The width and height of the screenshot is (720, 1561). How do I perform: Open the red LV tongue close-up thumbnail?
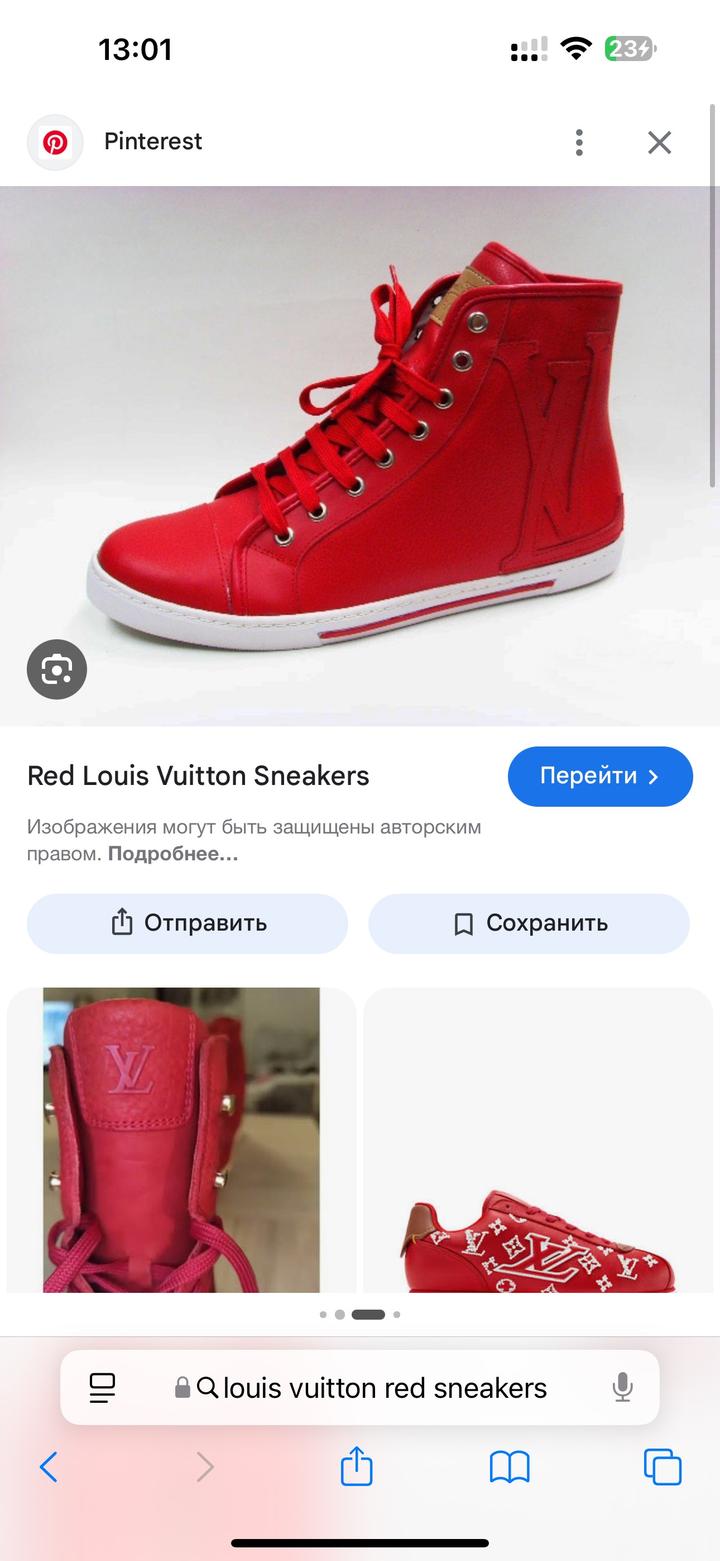181,1140
